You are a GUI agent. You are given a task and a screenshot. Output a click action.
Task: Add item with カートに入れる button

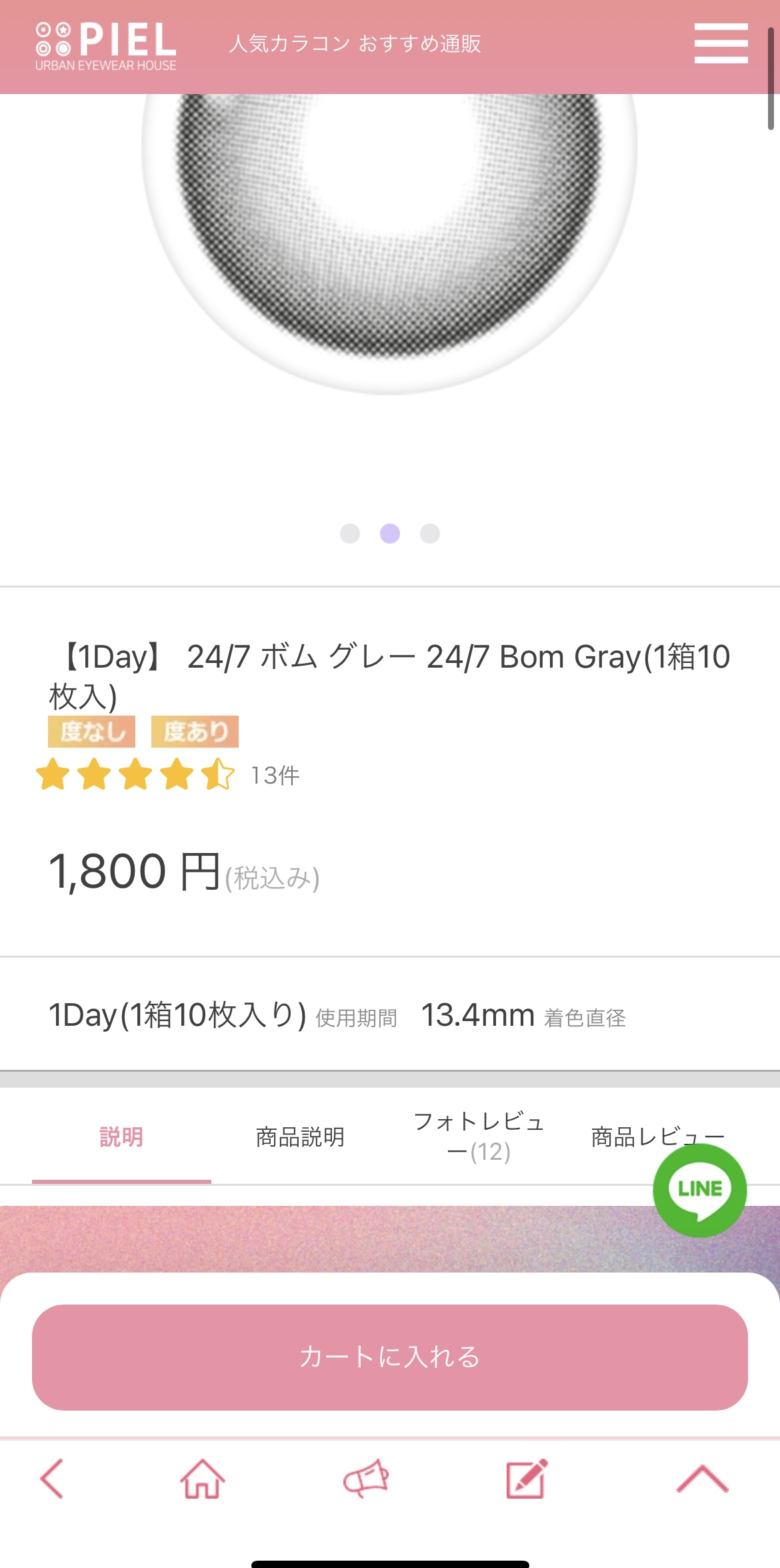point(390,1357)
